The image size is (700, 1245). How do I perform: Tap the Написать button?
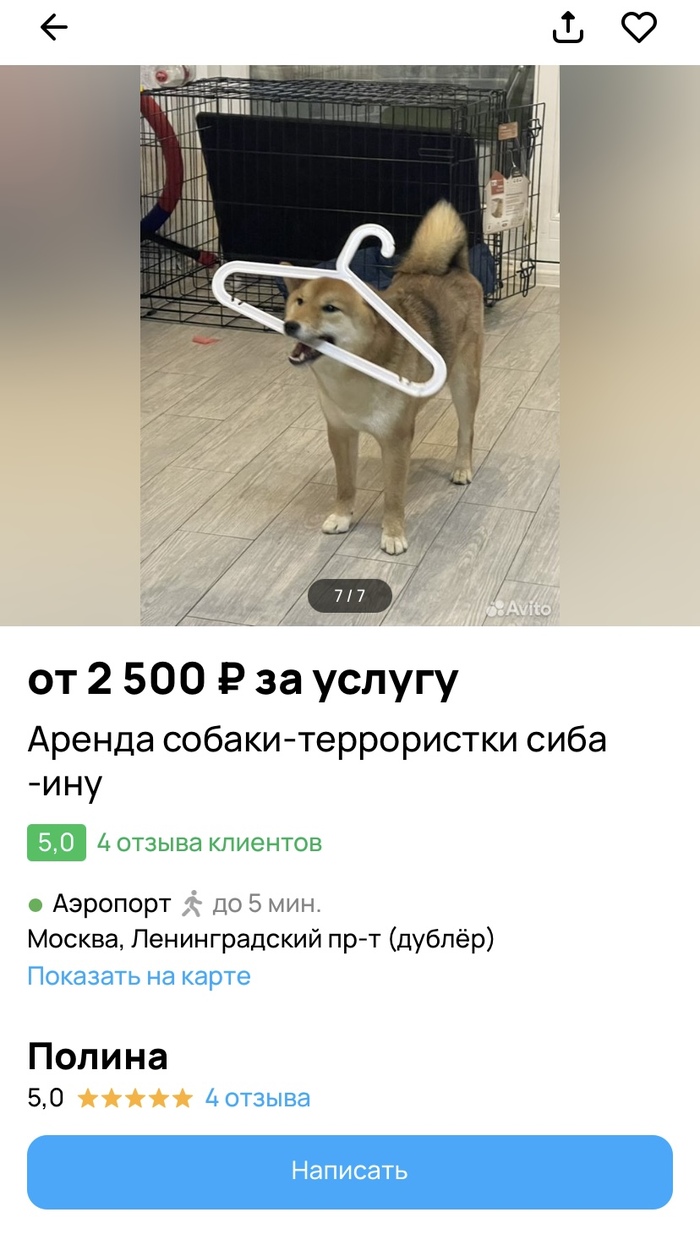click(x=349, y=1171)
